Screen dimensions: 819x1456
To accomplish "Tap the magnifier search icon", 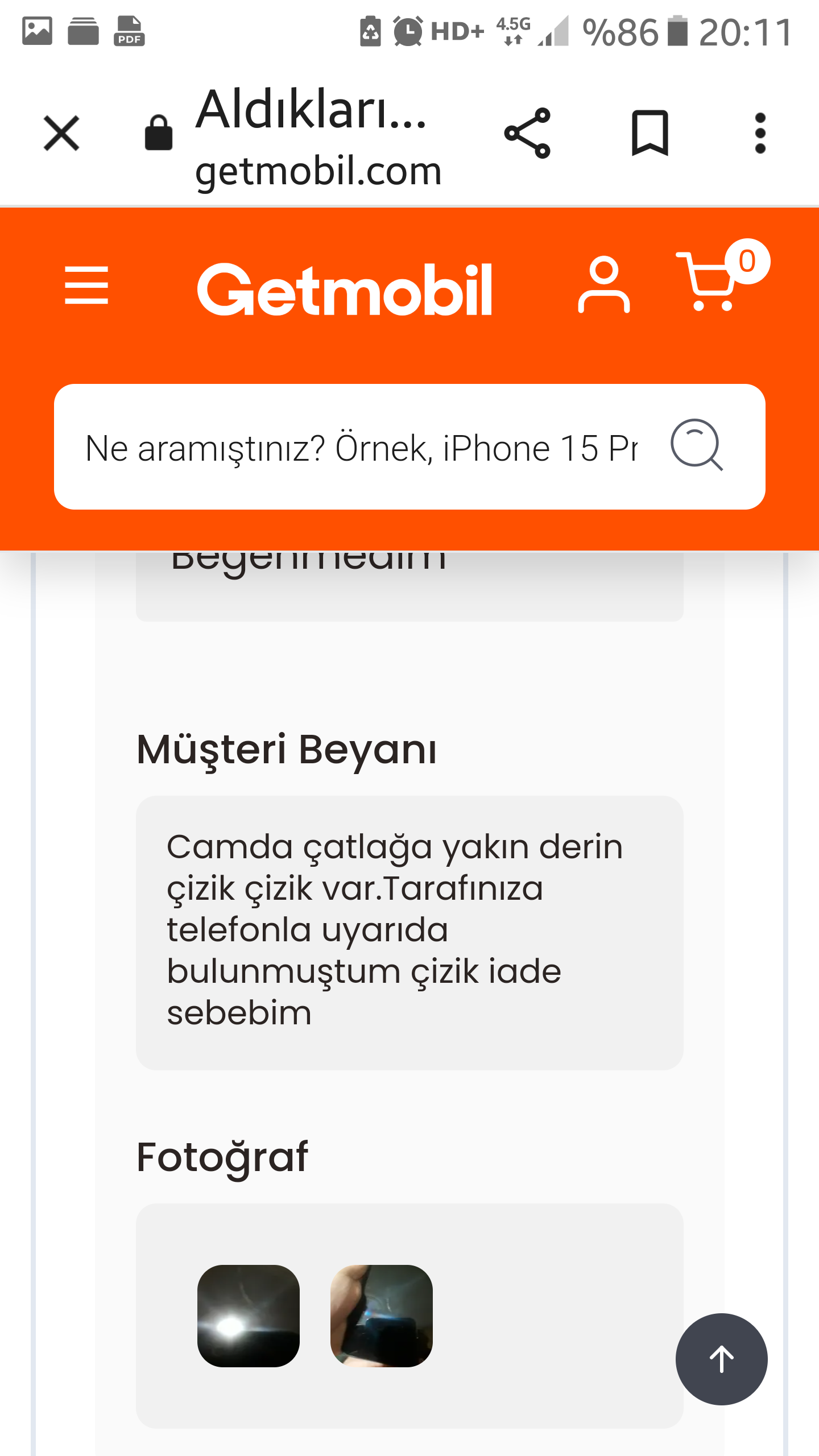I will tap(697, 446).
